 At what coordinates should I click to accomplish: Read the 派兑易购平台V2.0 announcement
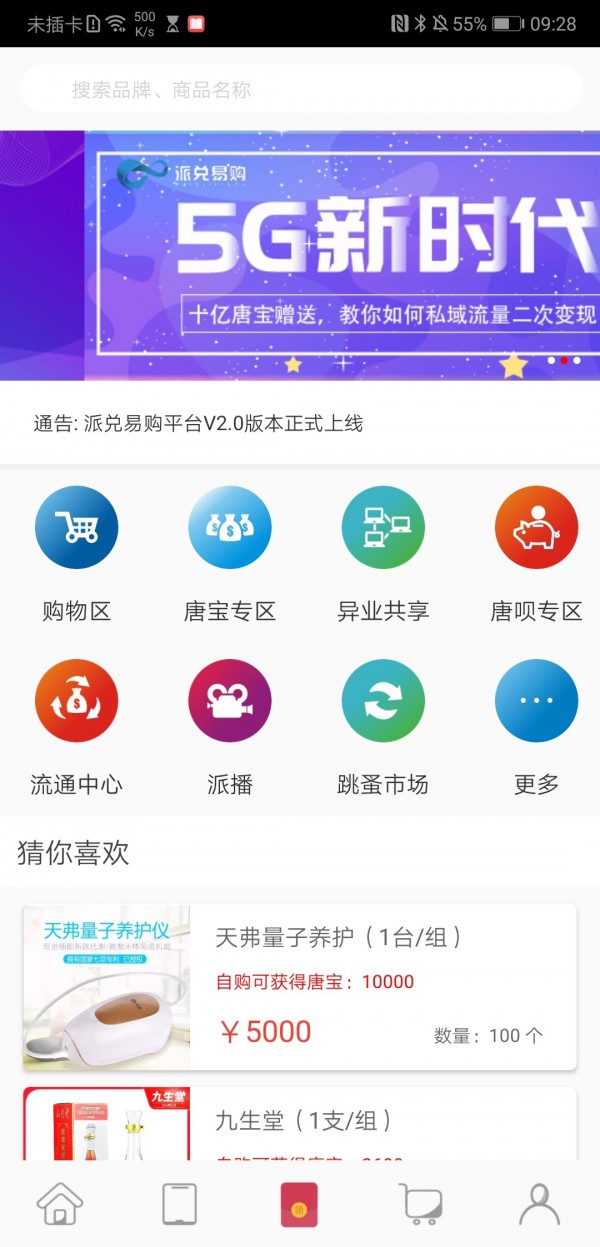198,424
